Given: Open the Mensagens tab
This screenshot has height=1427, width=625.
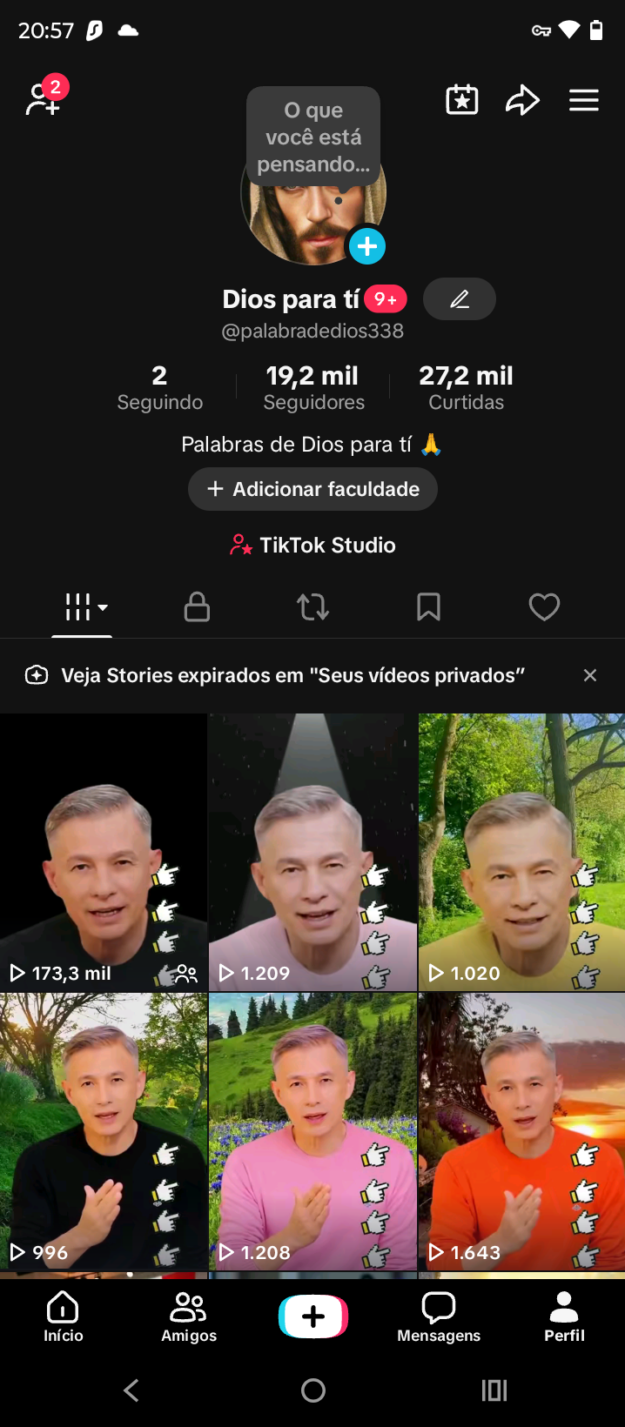Looking at the screenshot, I should [x=438, y=1316].
